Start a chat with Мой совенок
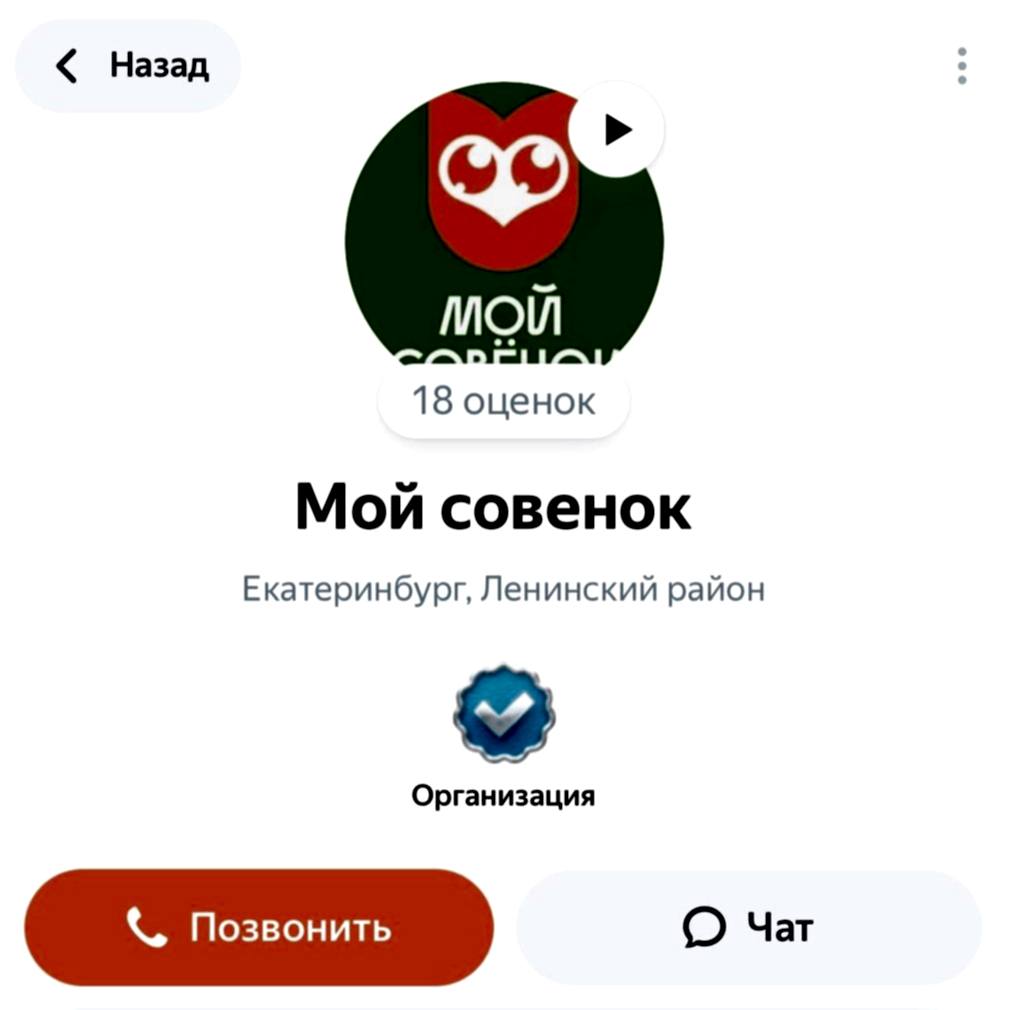The width and height of the screenshot is (1014, 1010). coord(748,927)
